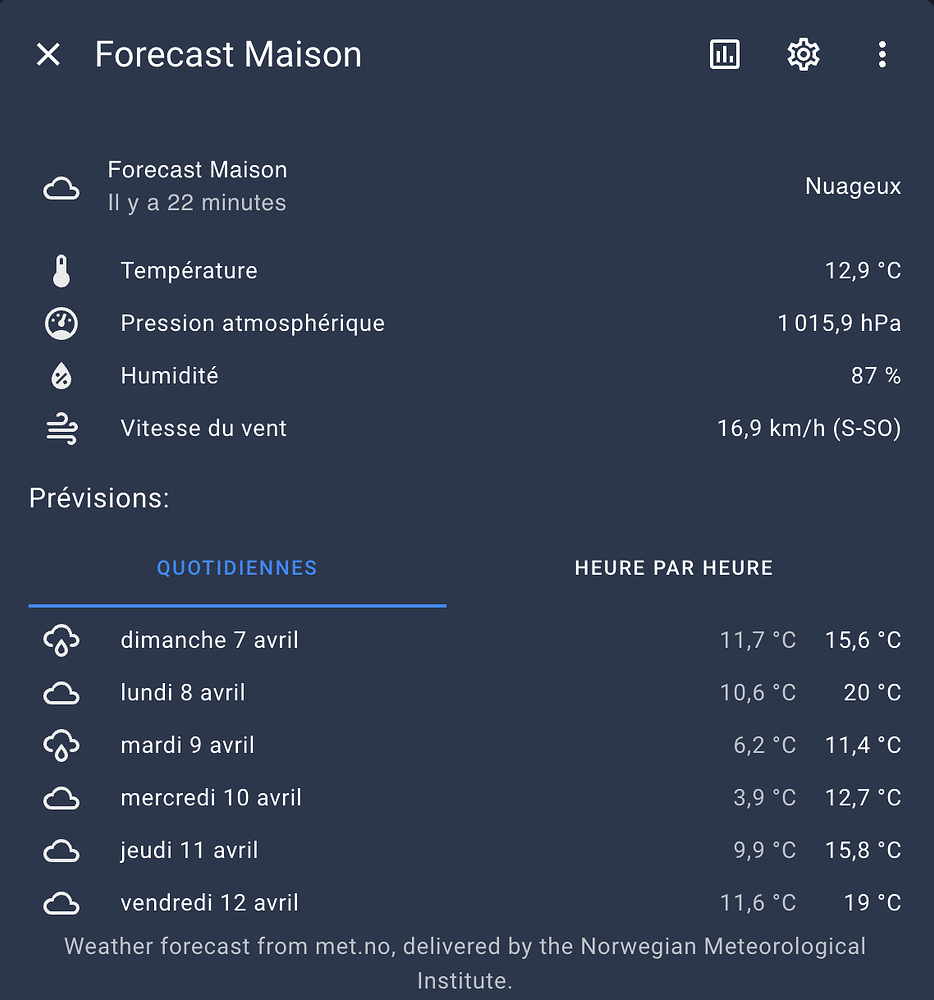Select the QUOTIDIENNES tab

[x=237, y=568]
